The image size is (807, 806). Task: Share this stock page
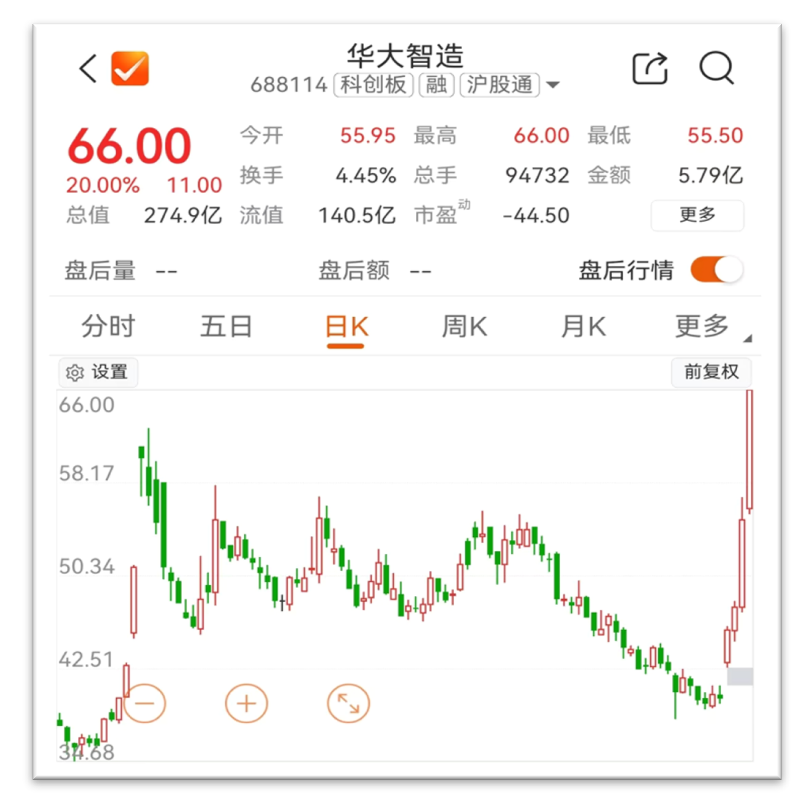point(650,68)
